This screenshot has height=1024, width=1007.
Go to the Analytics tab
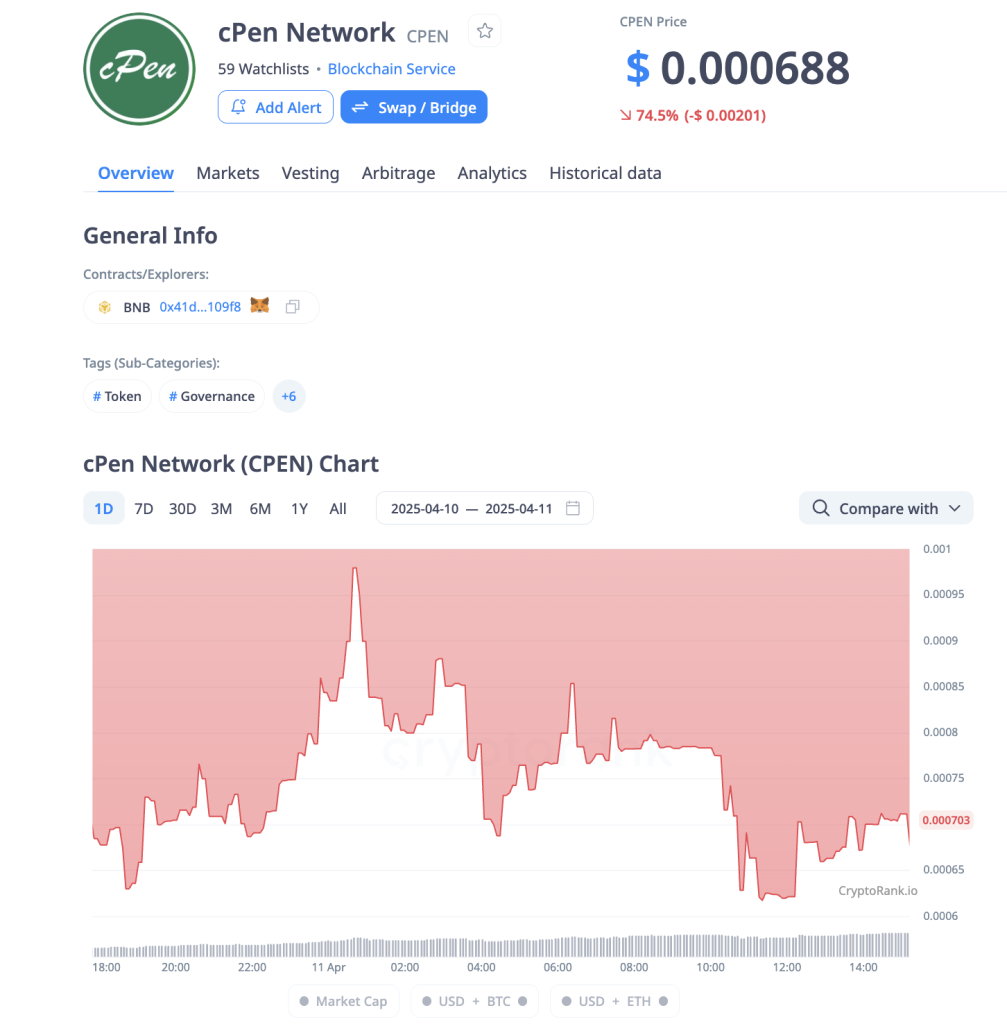[492, 173]
